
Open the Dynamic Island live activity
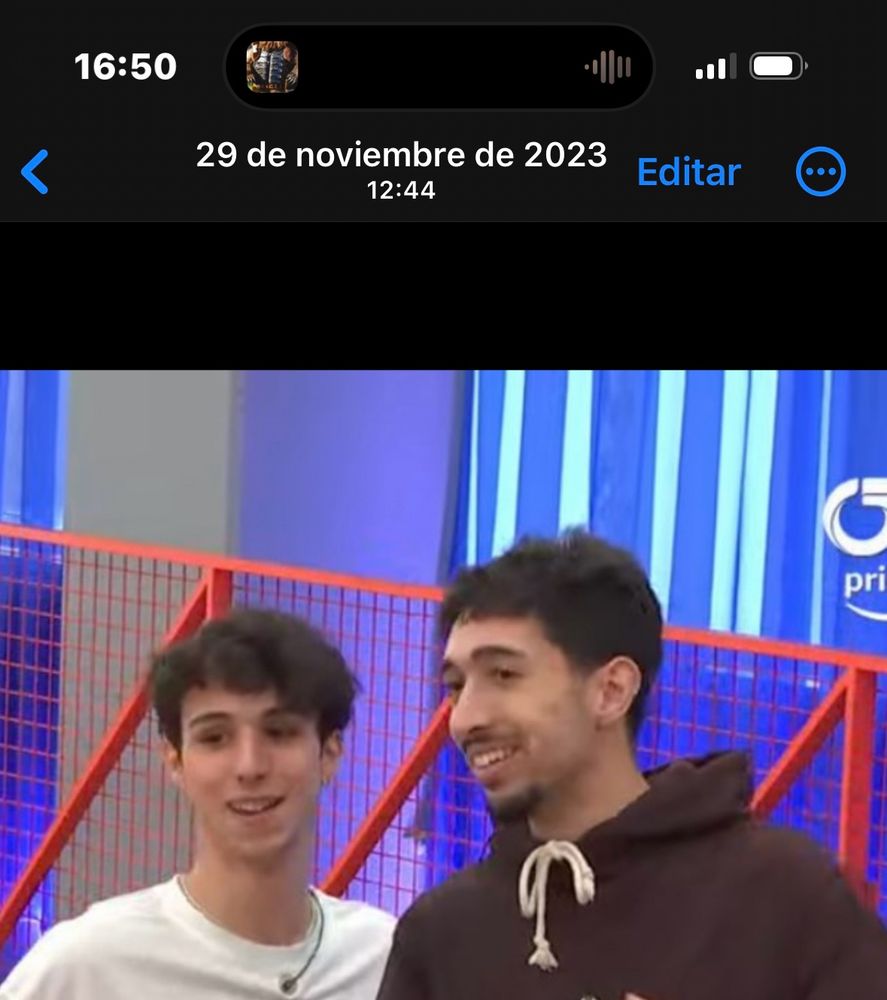pyautogui.click(x=439, y=67)
